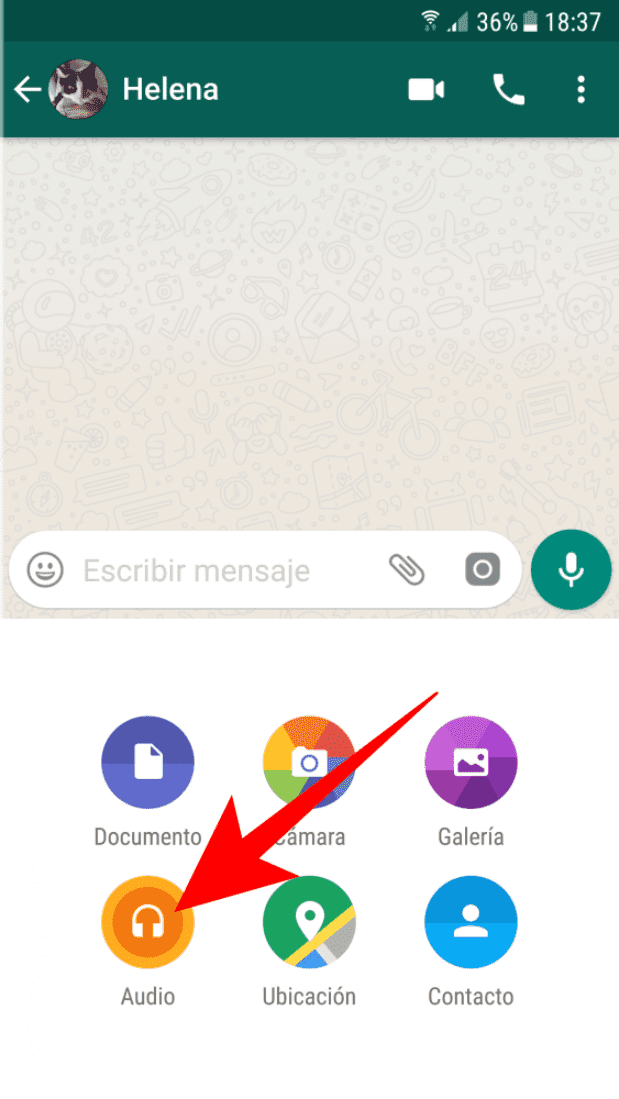The image size is (619, 1099).
Task: Open the overflow menu
Action: click(581, 90)
